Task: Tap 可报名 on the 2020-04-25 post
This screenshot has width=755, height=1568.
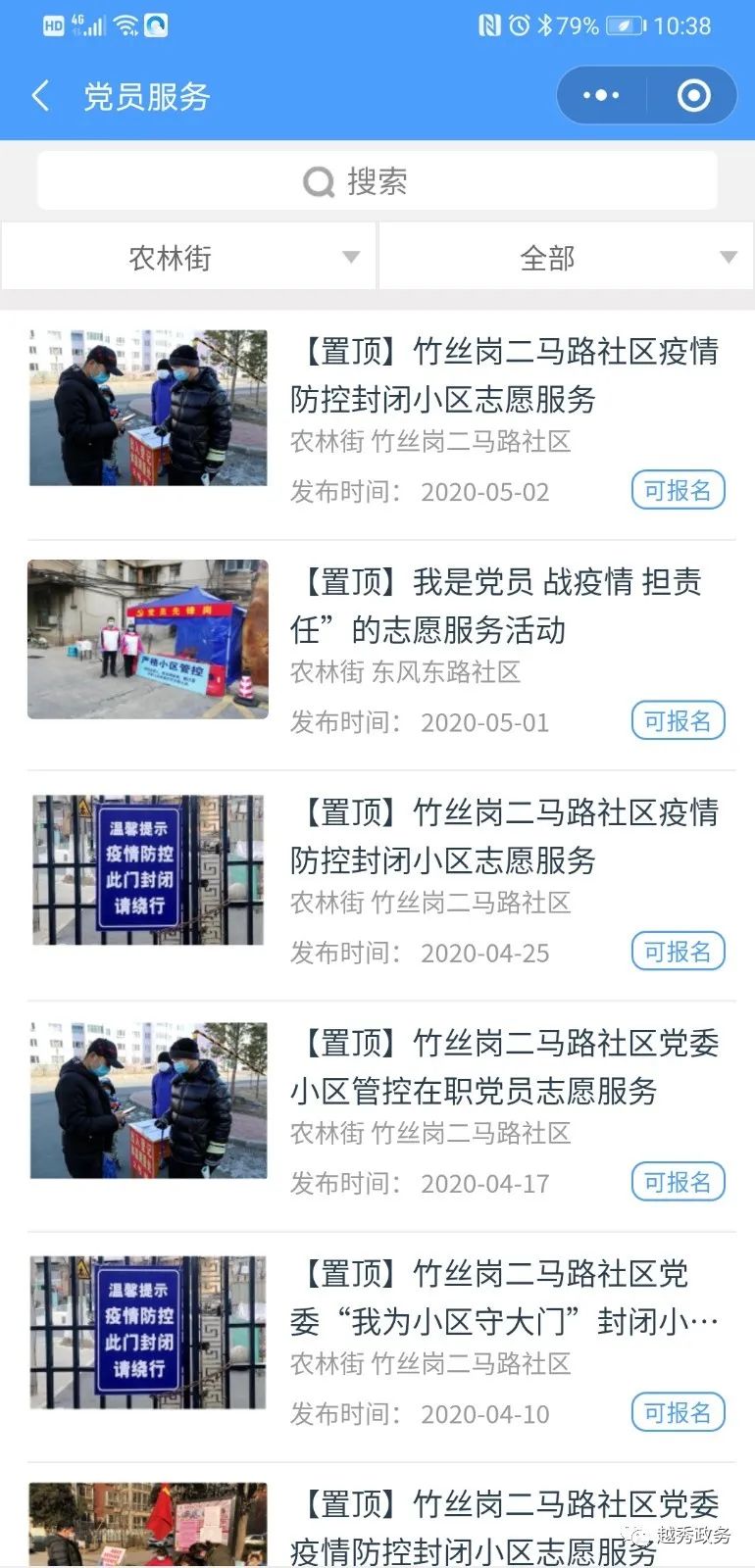Action: tap(678, 952)
